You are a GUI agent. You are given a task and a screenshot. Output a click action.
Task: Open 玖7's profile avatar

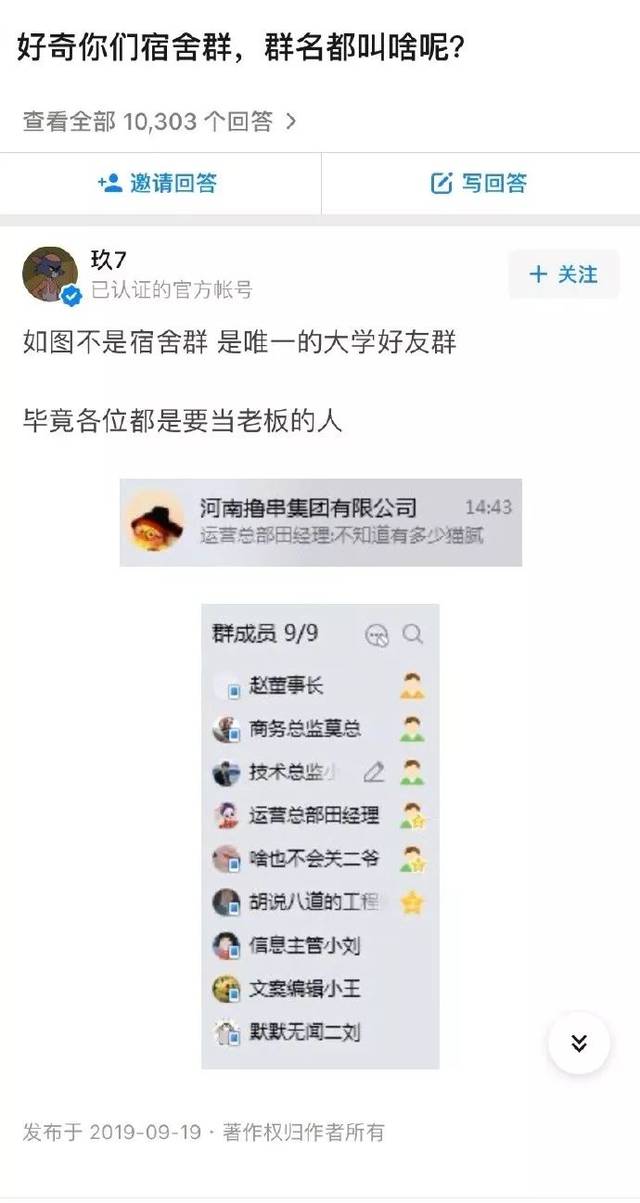49,274
